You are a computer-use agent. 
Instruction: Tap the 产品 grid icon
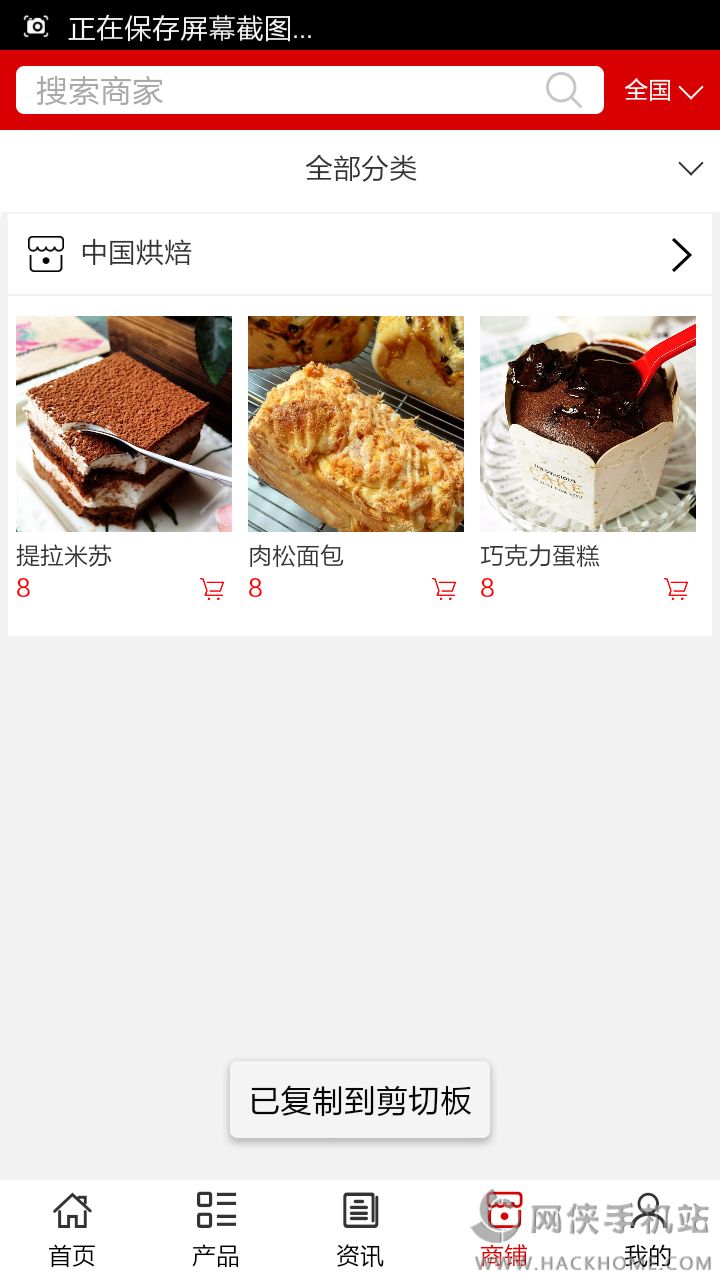[x=215, y=1211]
